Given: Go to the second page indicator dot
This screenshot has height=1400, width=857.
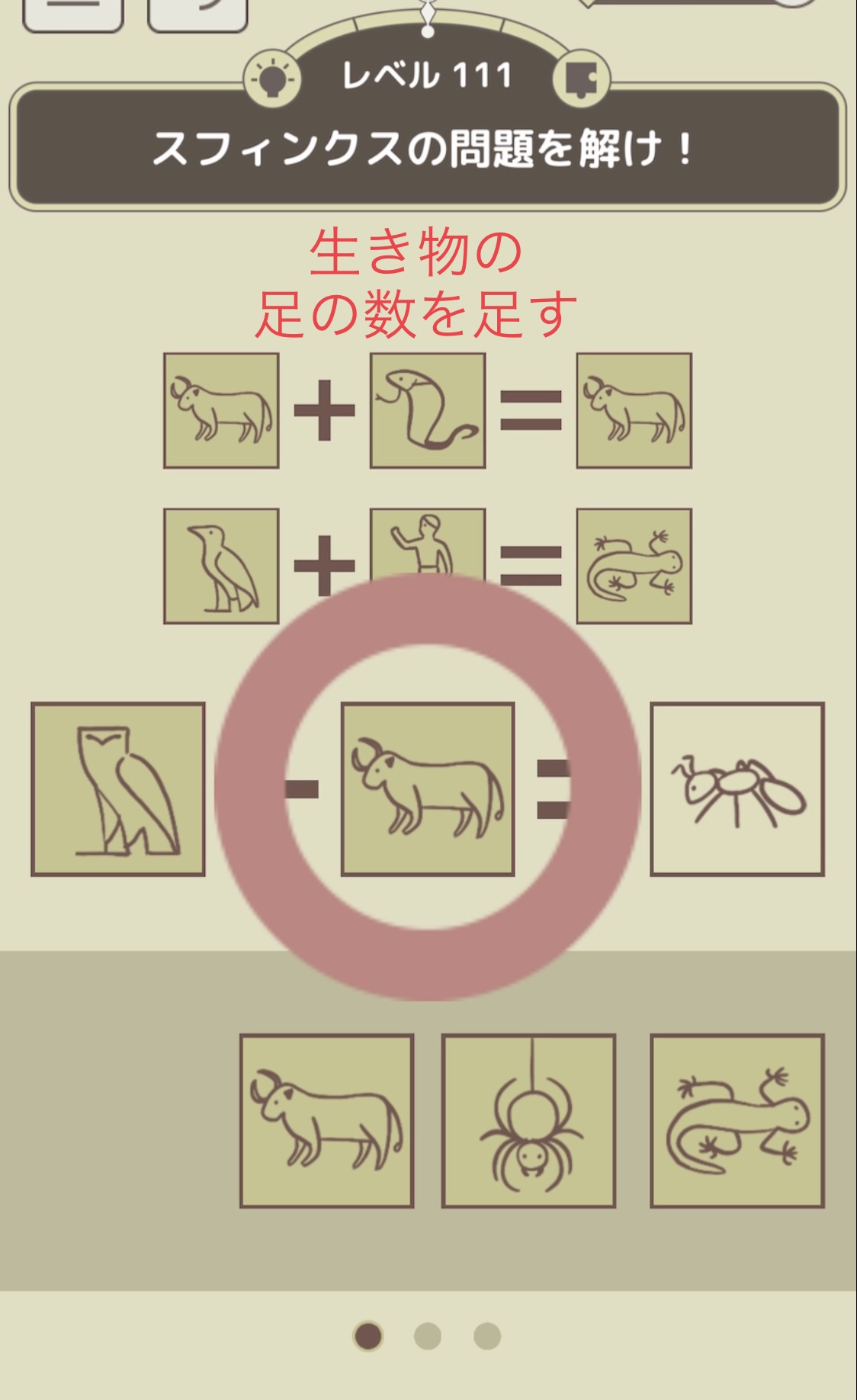Looking at the screenshot, I should 428,1336.
